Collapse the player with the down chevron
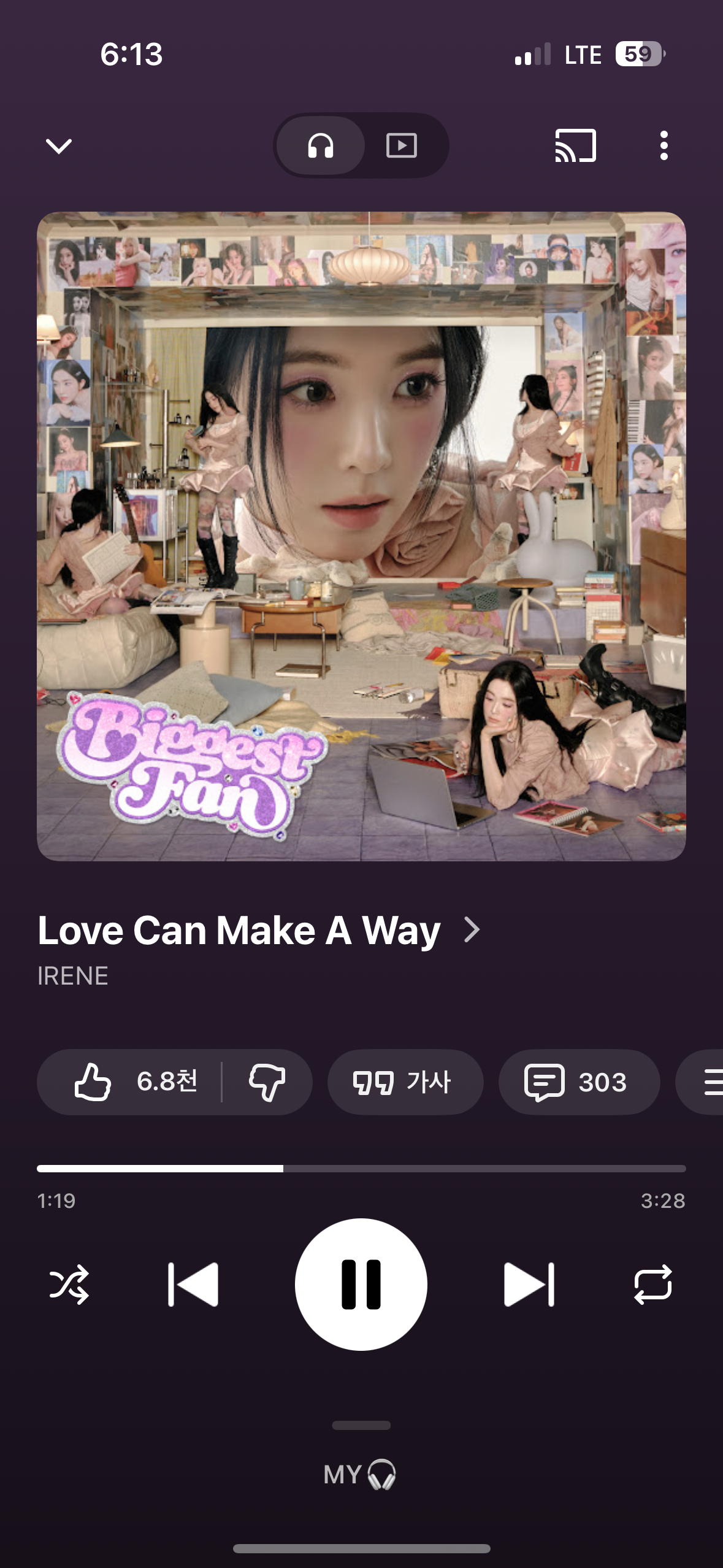The height and width of the screenshot is (1568, 723). 59,146
